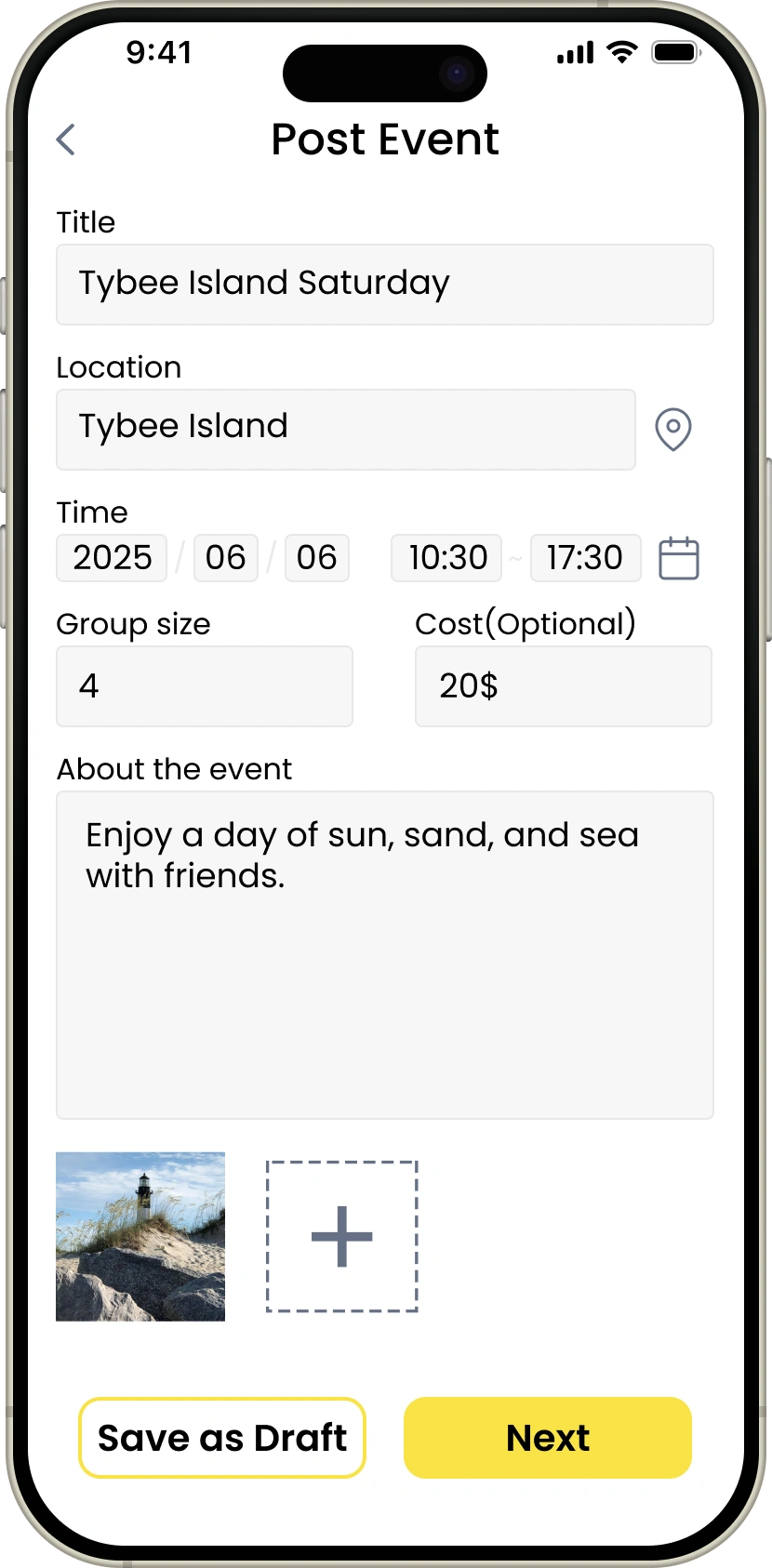Tap Save as Draft
Image resolution: width=772 pixels, height=1568 pixels.
point(222,1438)
